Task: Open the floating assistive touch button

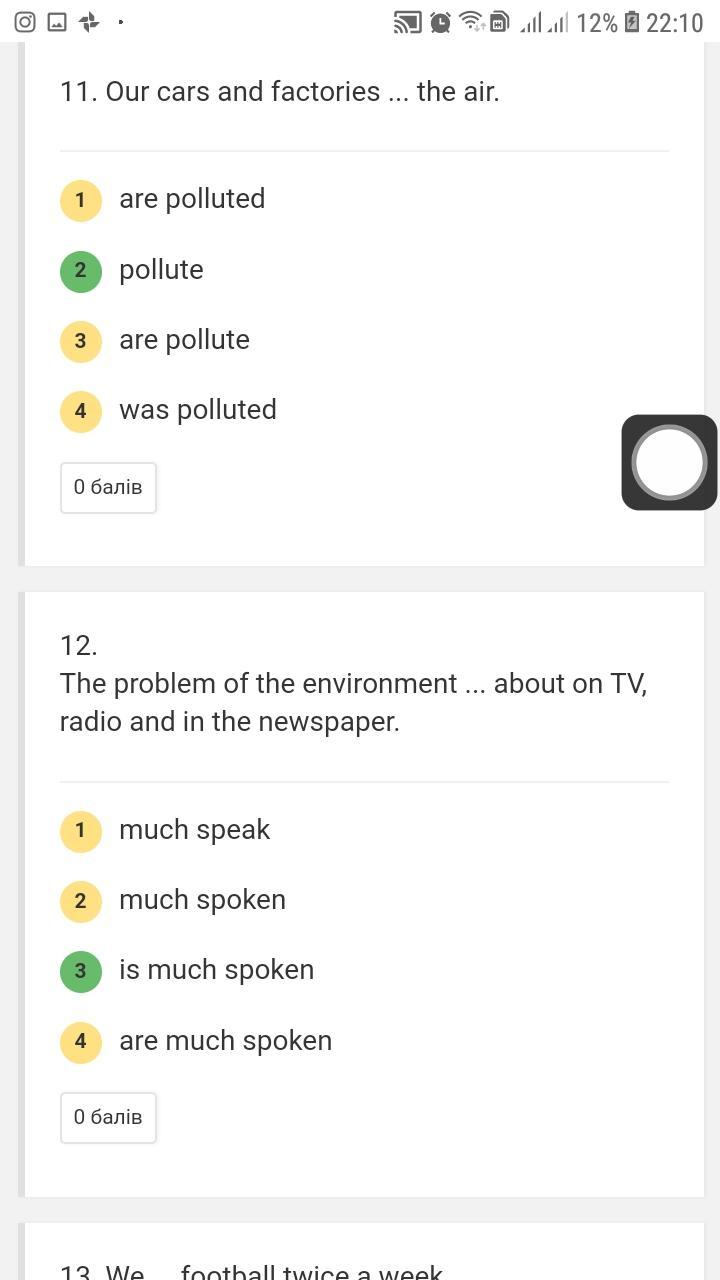Action: click(x=669, y=462)
